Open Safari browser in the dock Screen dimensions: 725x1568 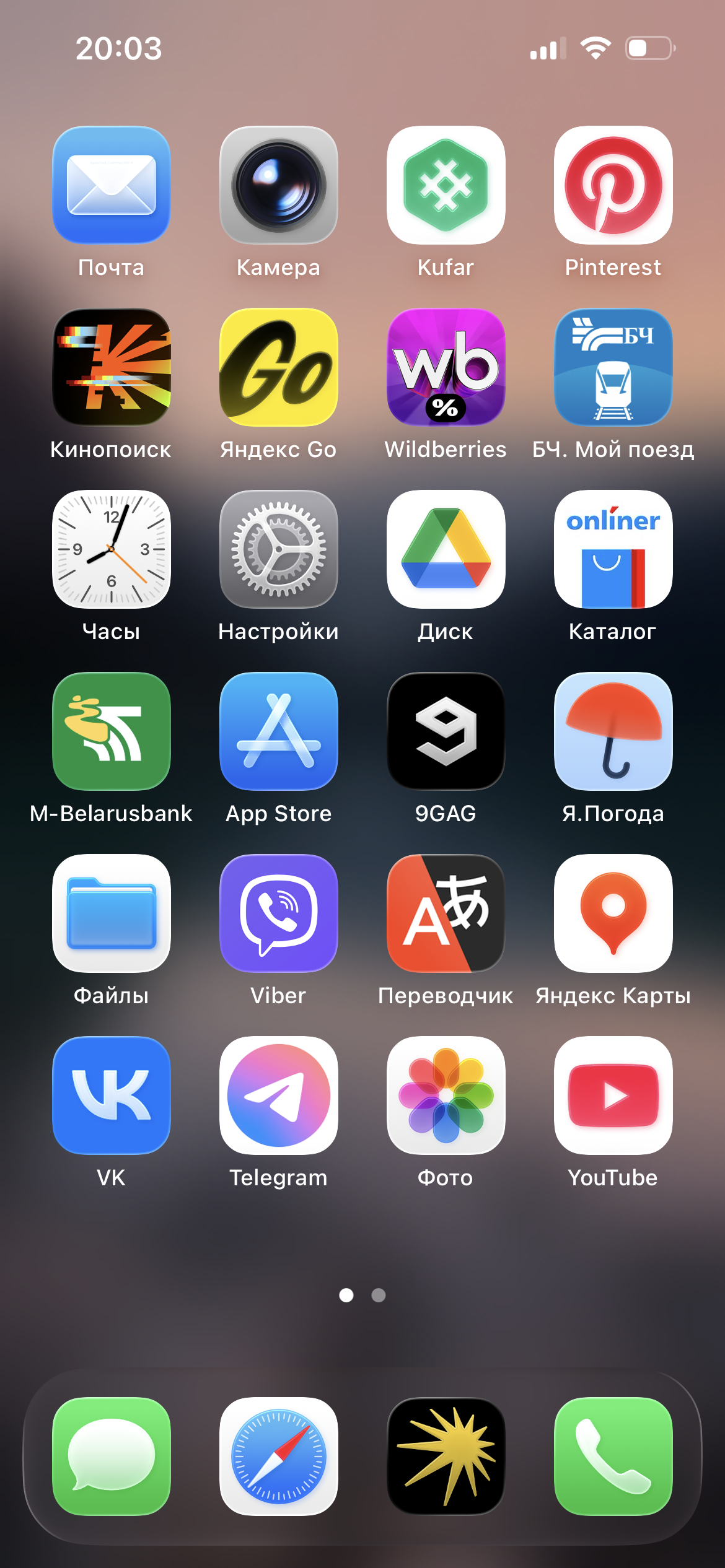(x=279, y=1456)
